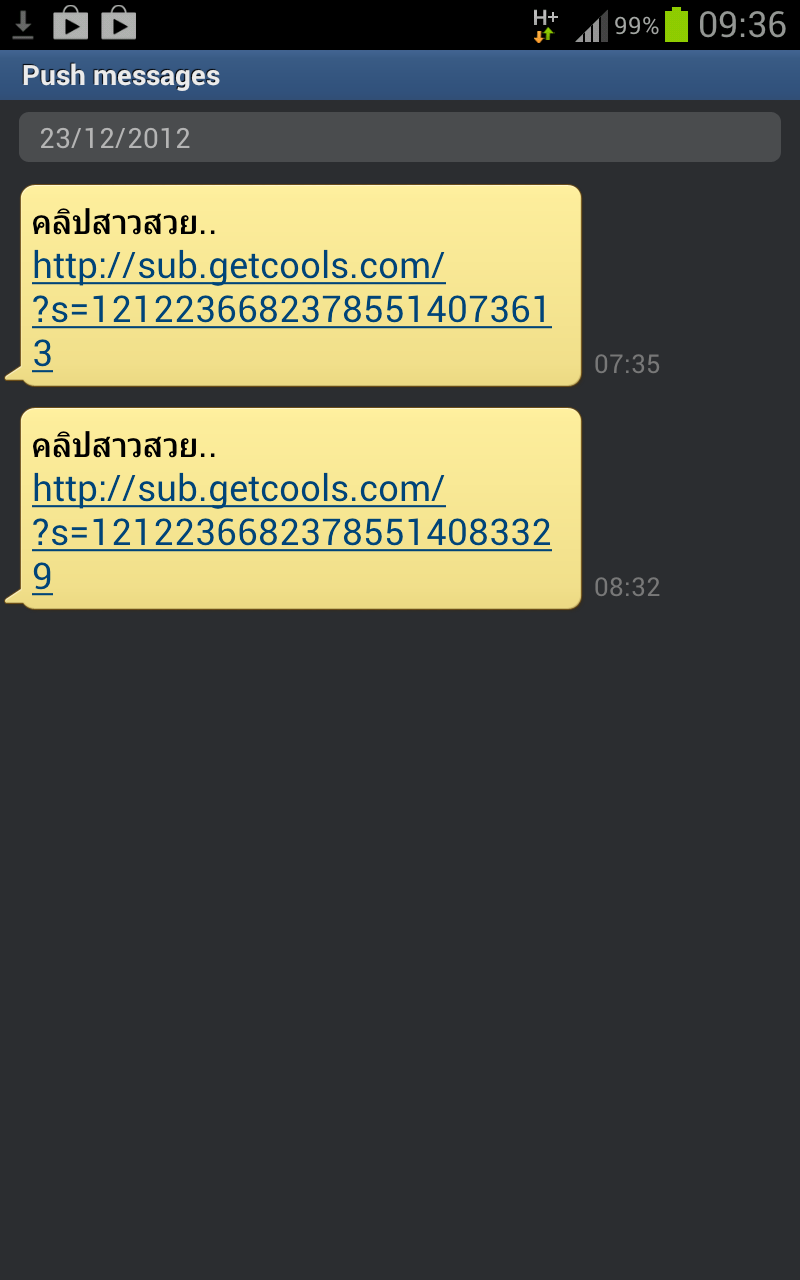Open the getcools link ending in 3613

291,311
